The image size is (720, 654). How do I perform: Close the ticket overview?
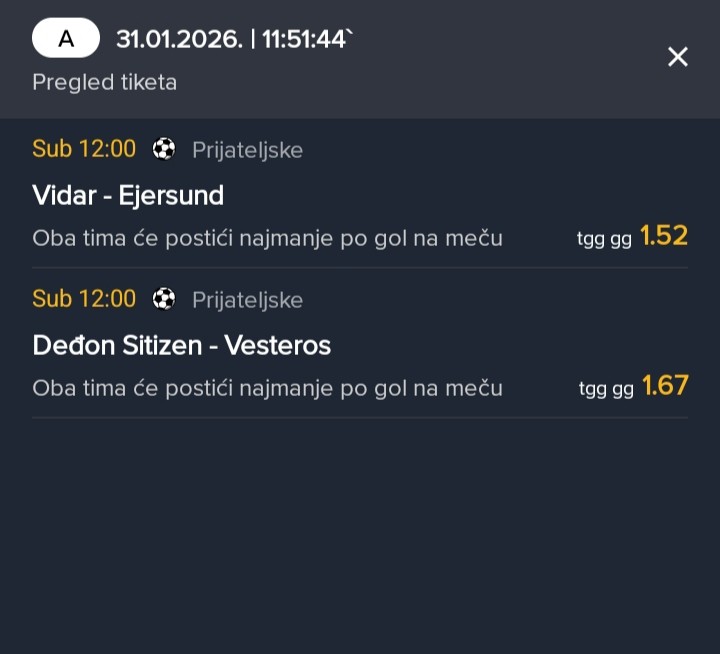678,57
